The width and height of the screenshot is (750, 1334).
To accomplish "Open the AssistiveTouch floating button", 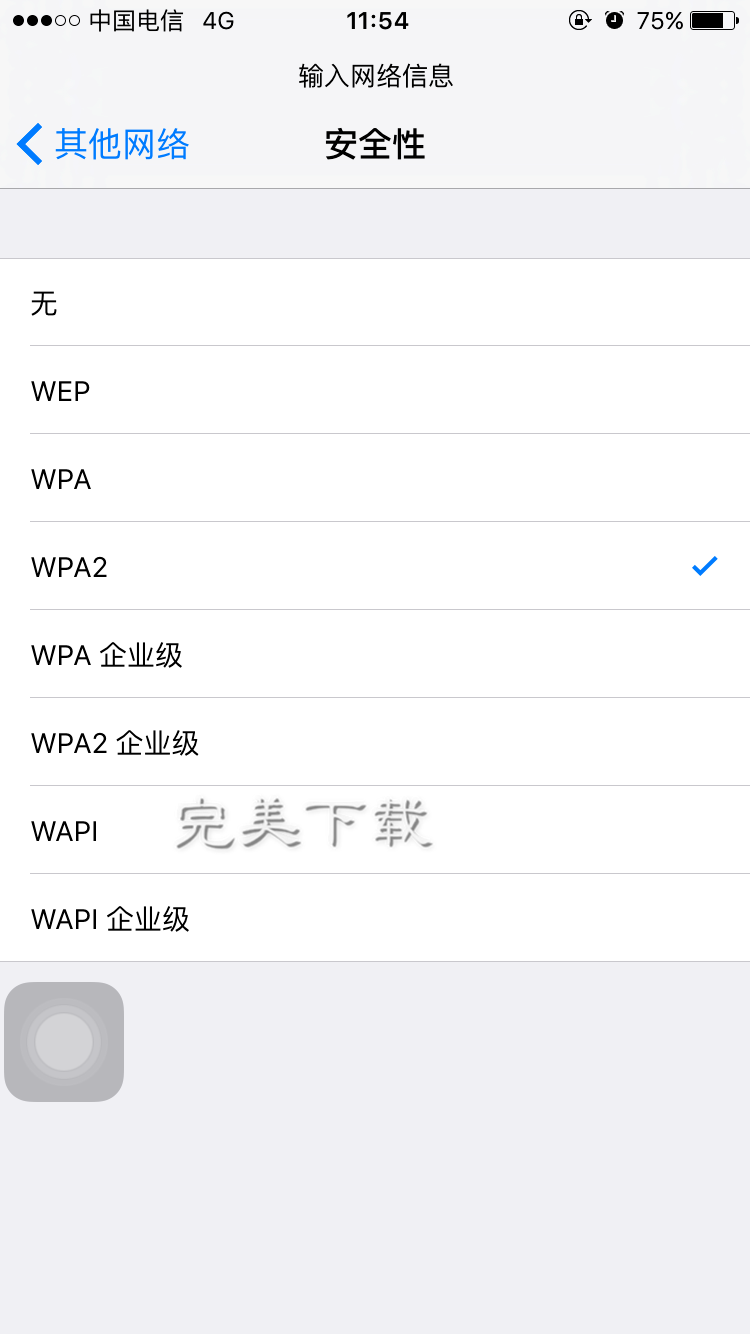I will pyautogui.click(x=64, y=1042).
